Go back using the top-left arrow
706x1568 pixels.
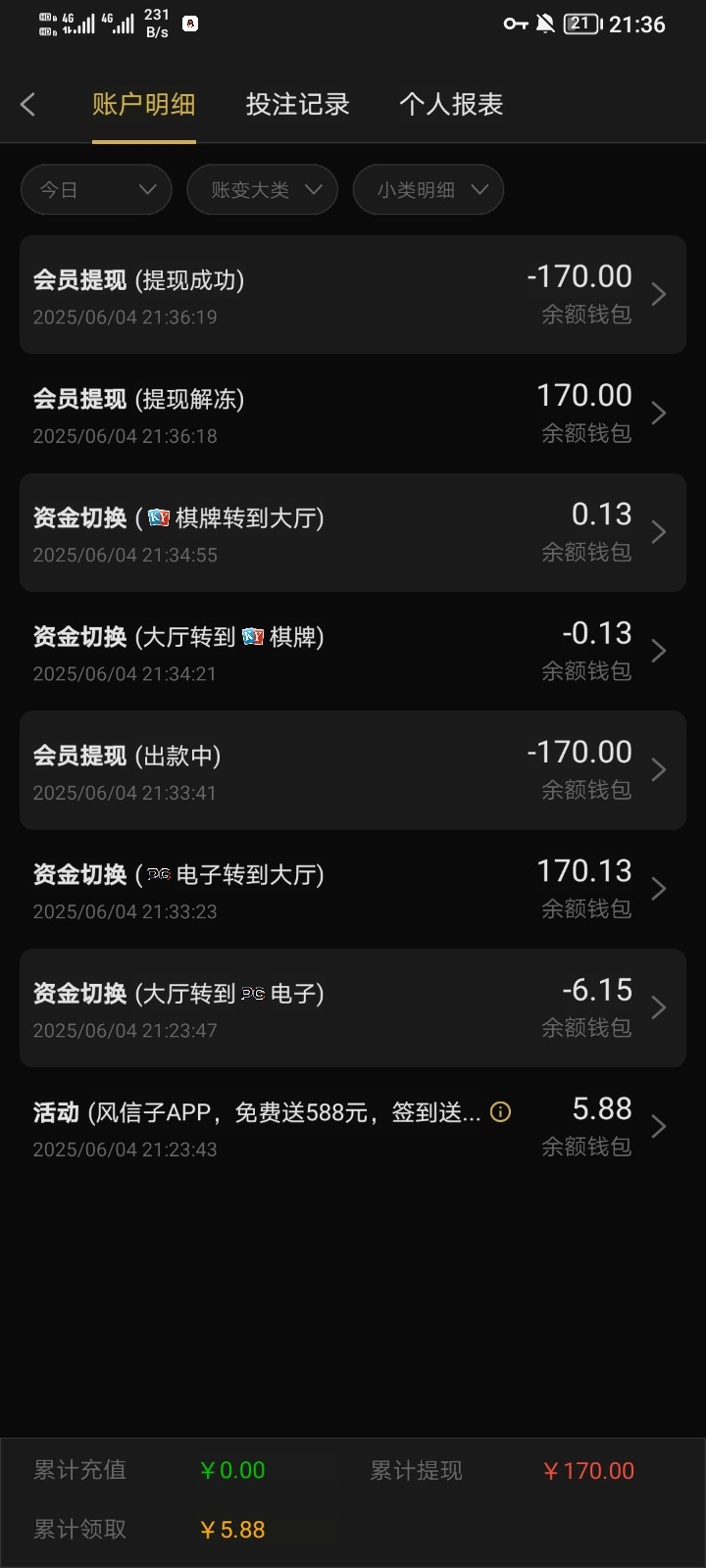28,104
